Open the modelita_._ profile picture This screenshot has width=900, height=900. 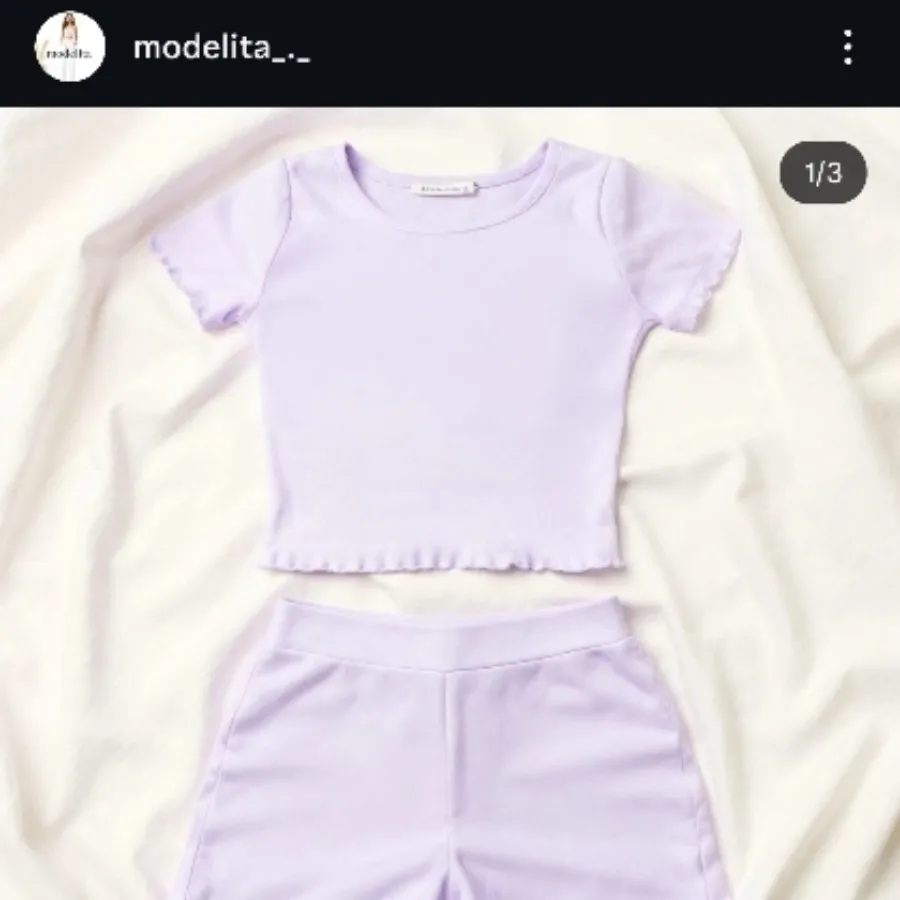70,47
